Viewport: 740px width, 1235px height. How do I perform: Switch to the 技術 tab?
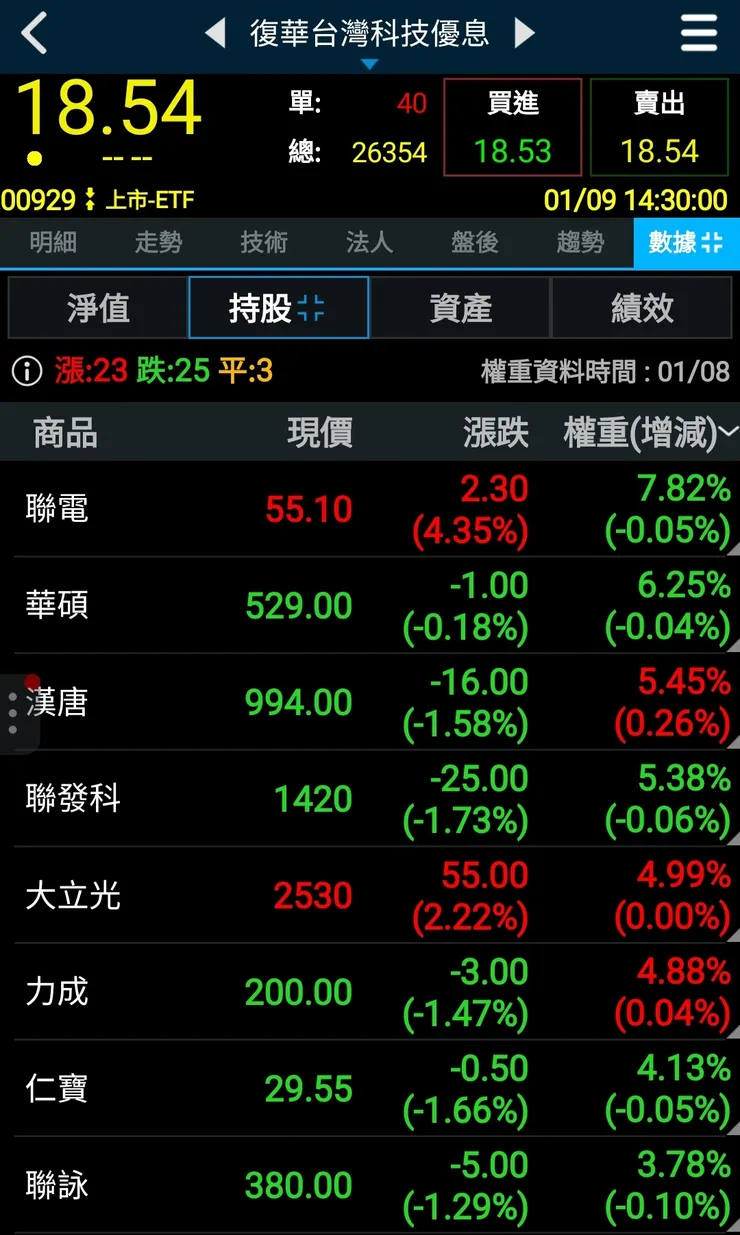pyautogui.click(x=263, y=243)
